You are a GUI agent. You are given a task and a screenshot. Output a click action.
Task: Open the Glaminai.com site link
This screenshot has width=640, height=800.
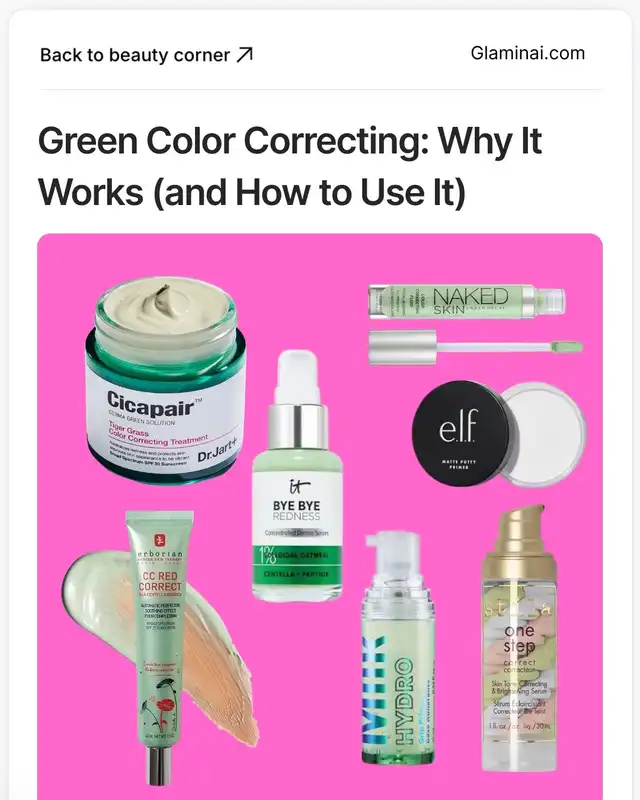[x=527, y=54]
